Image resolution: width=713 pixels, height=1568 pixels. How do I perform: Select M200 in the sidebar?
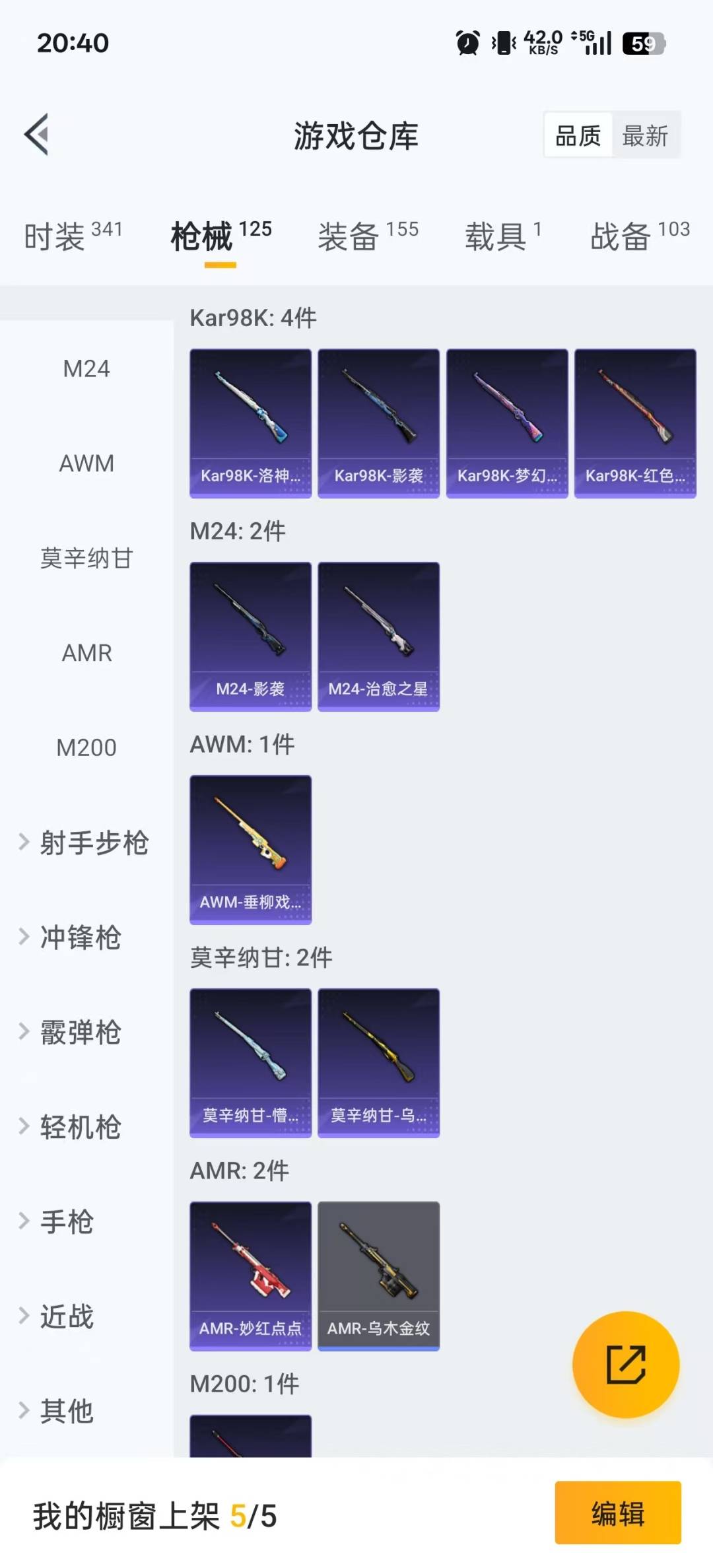(x=86, y=747)
